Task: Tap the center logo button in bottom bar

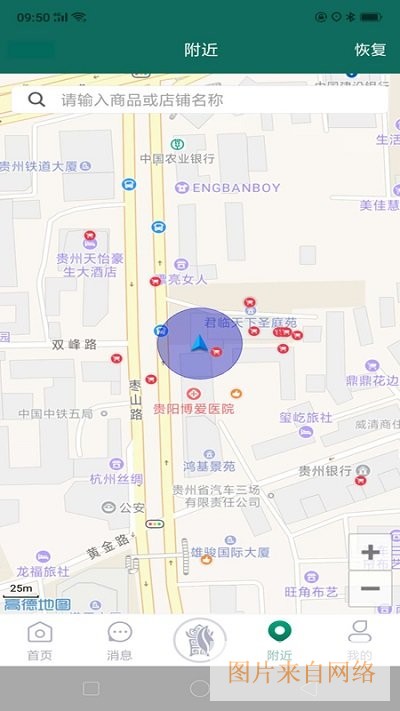Action: tap(200, 640)
